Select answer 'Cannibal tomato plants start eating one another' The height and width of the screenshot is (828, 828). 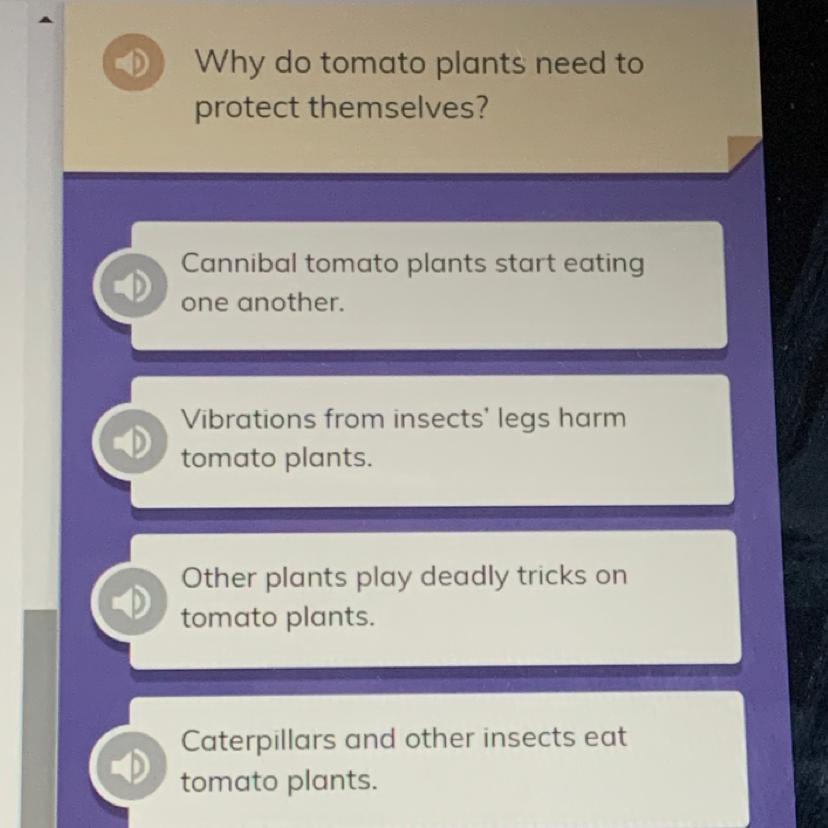(x=430, y=284)
